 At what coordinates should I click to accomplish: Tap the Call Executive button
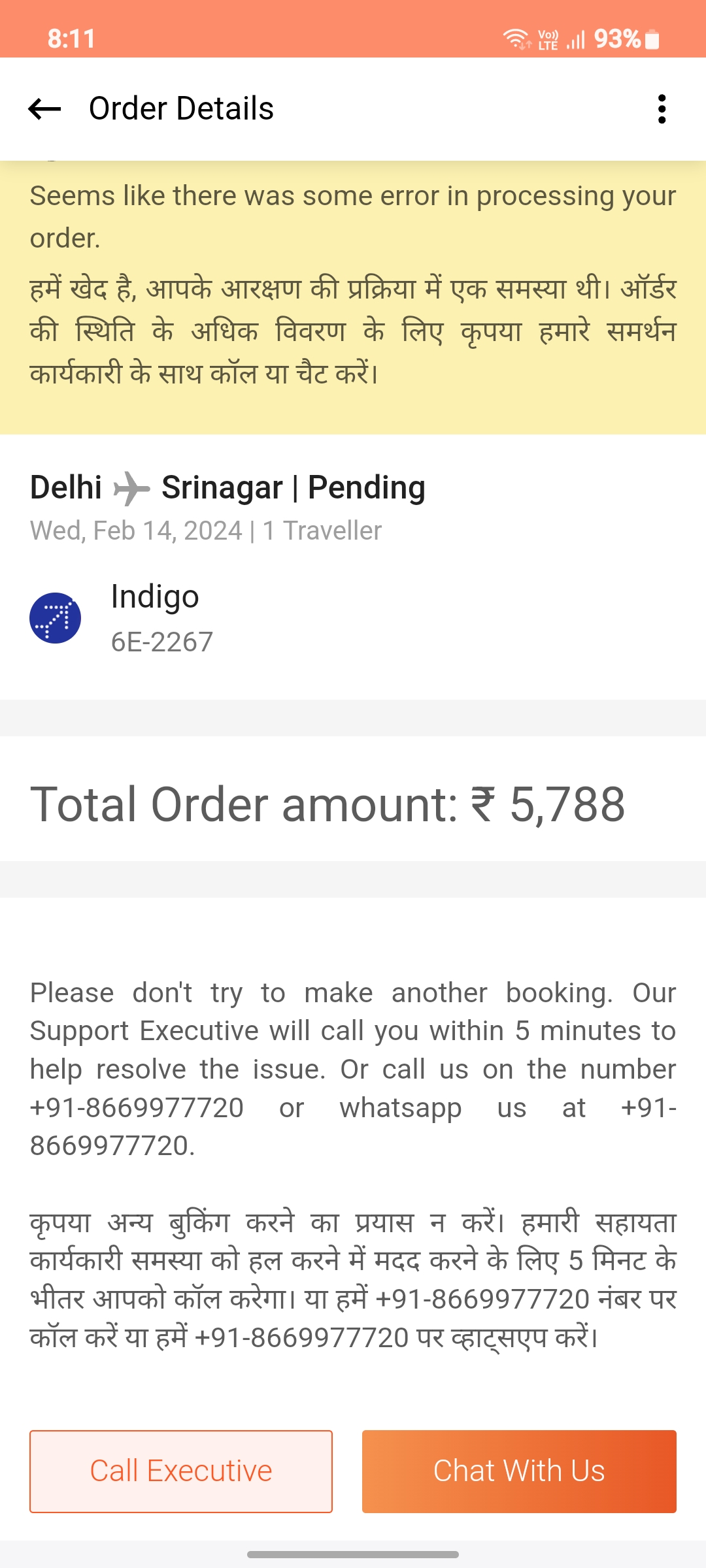point(181,1471)
